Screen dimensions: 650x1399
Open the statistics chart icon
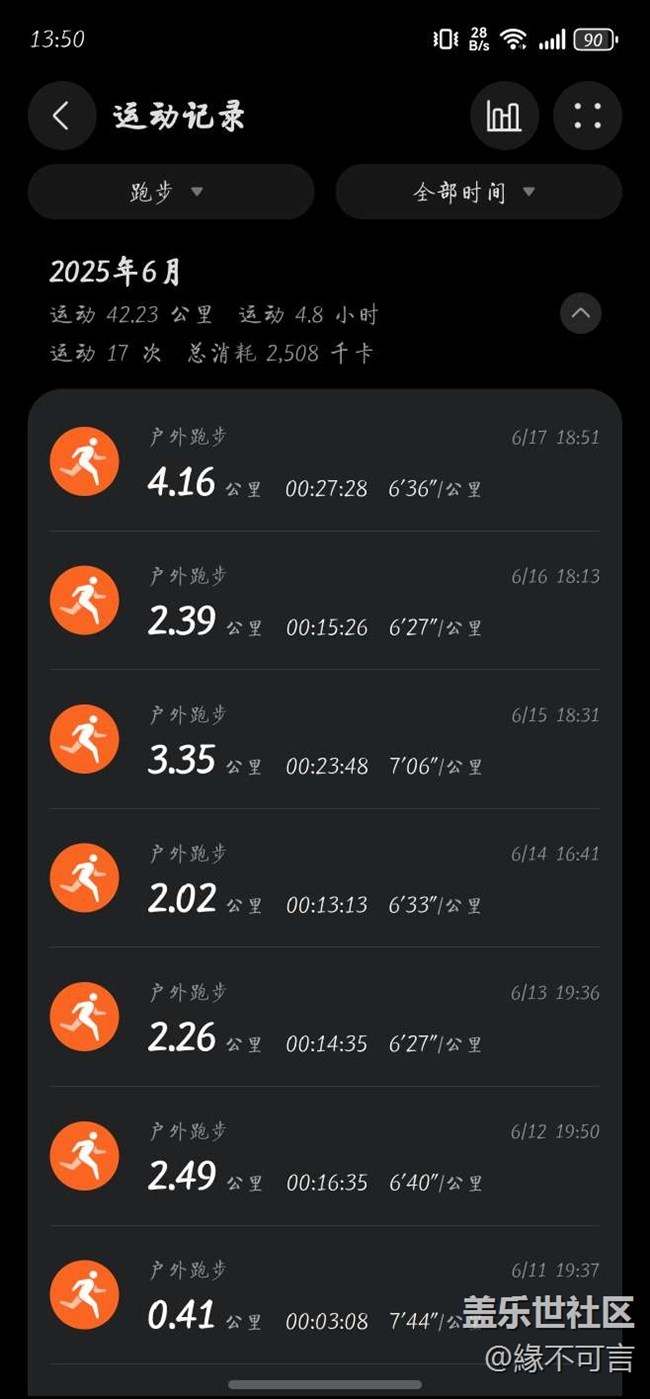504,116
